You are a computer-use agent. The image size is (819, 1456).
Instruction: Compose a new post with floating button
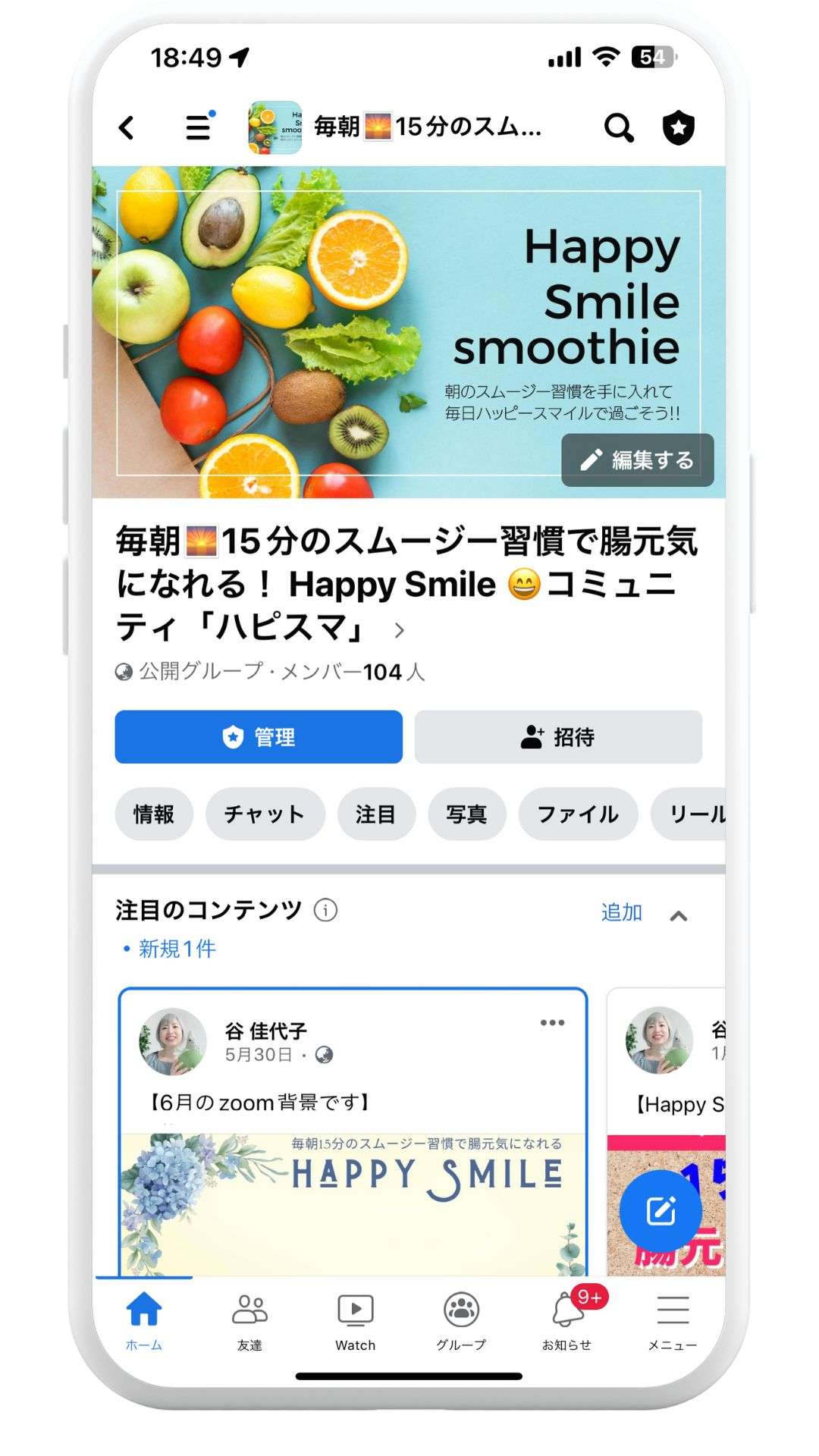pyautogui.click(x=661, y=1211)
